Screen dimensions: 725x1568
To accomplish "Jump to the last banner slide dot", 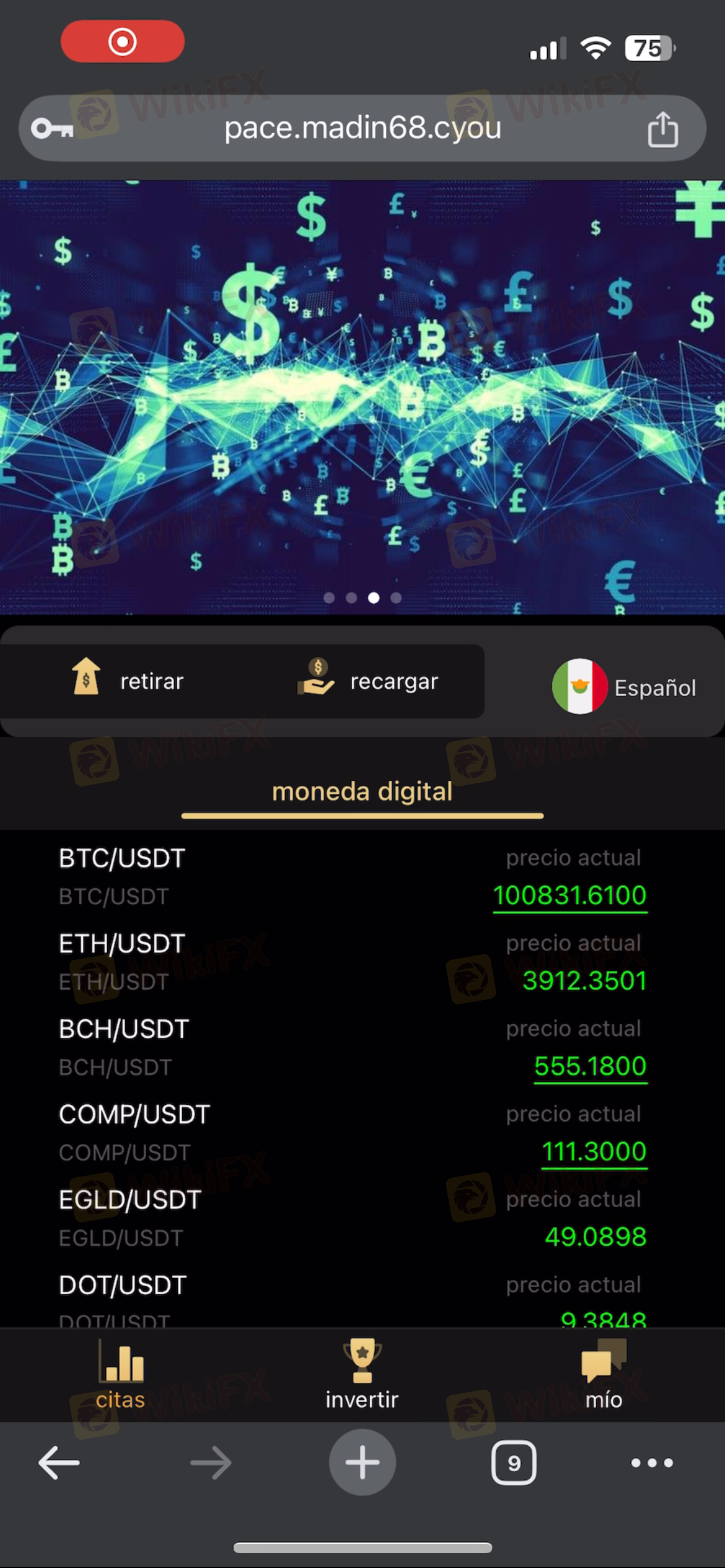I will pos(396,598).
